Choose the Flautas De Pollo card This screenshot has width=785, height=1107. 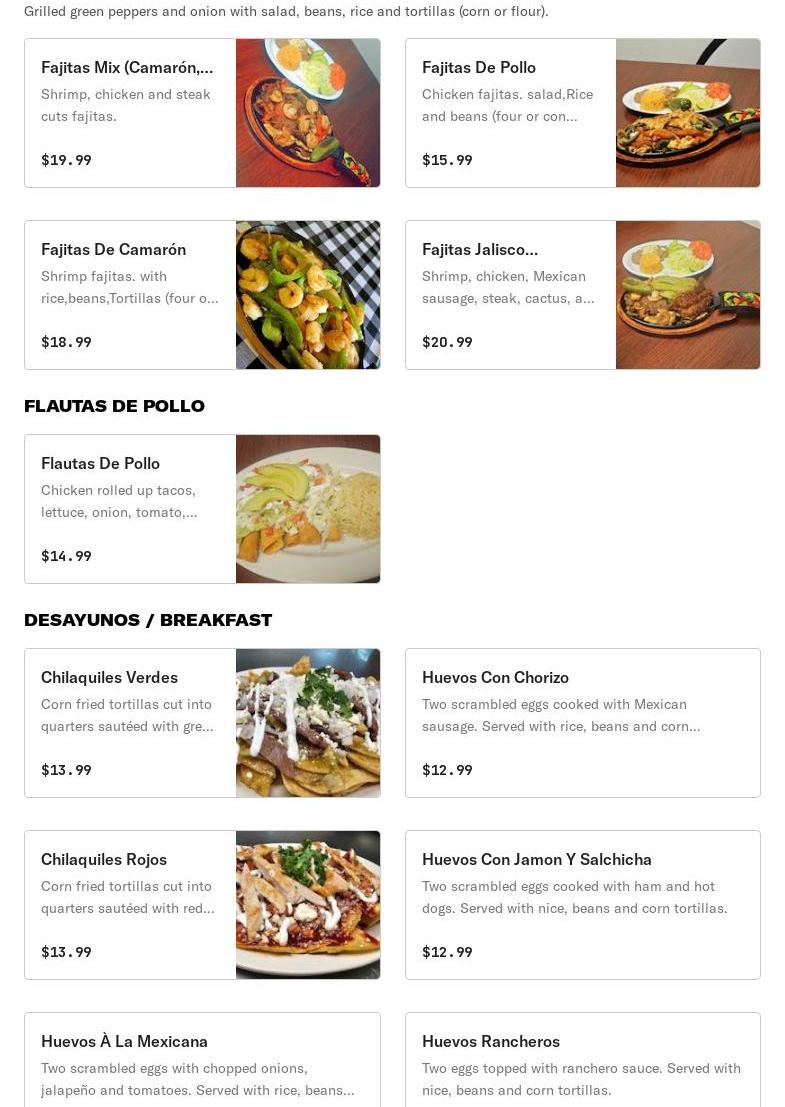pos(202,509)
